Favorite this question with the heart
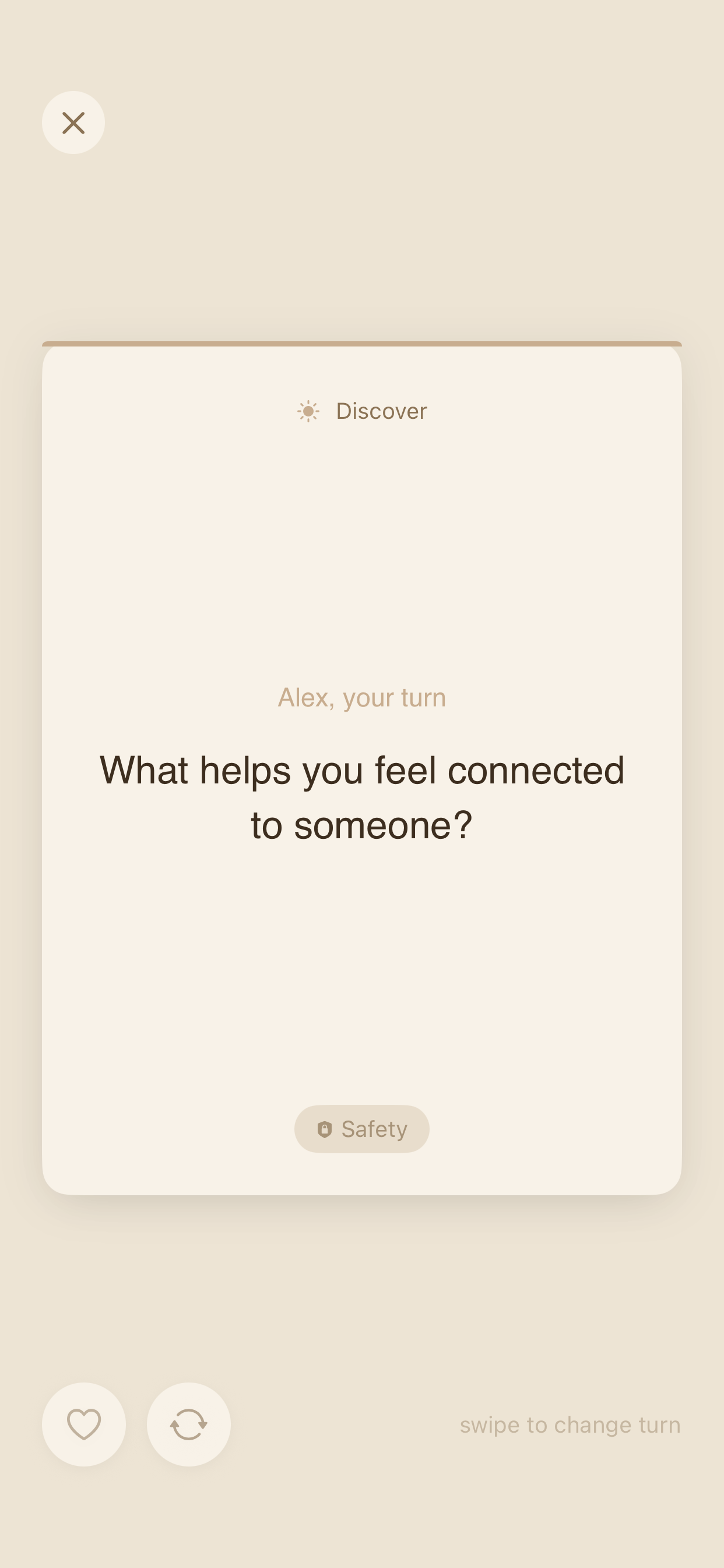The image size is (724, 1568). (x=84, y=1424)
